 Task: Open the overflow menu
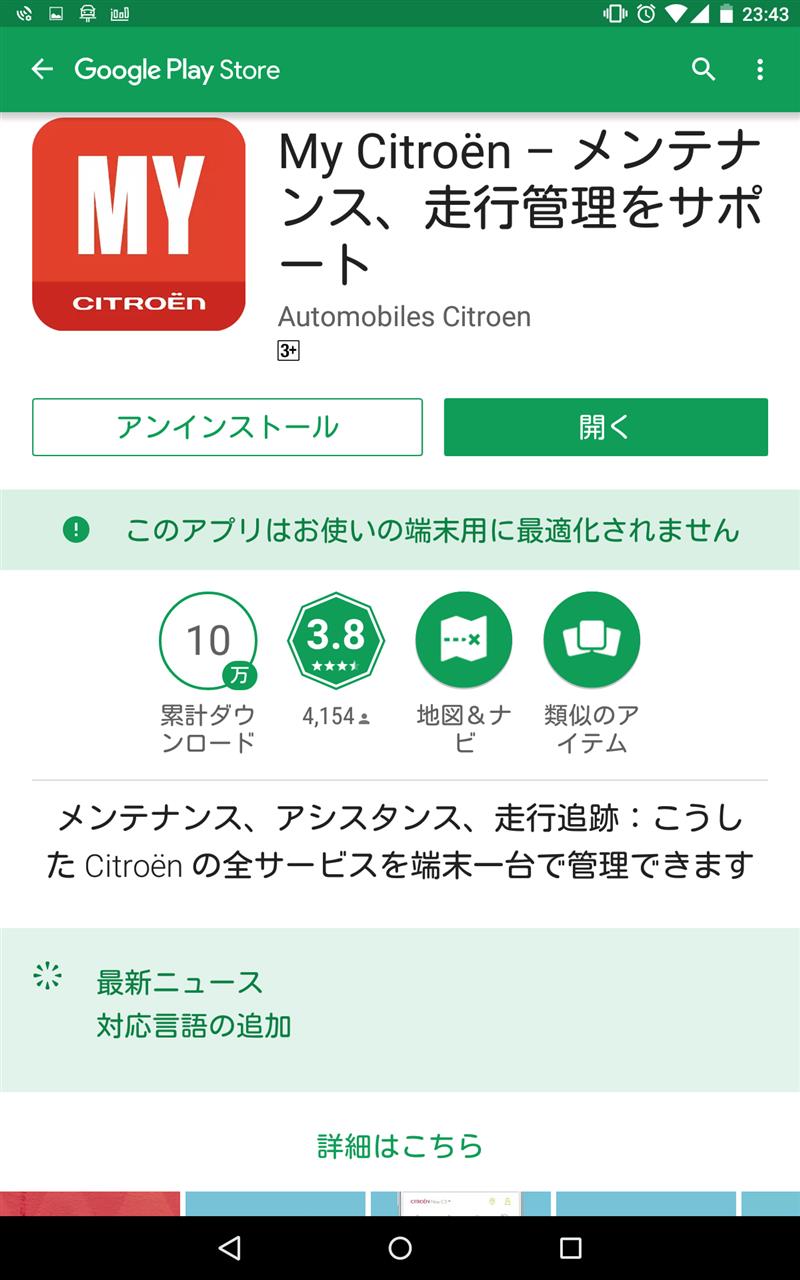tap(760, 69)
